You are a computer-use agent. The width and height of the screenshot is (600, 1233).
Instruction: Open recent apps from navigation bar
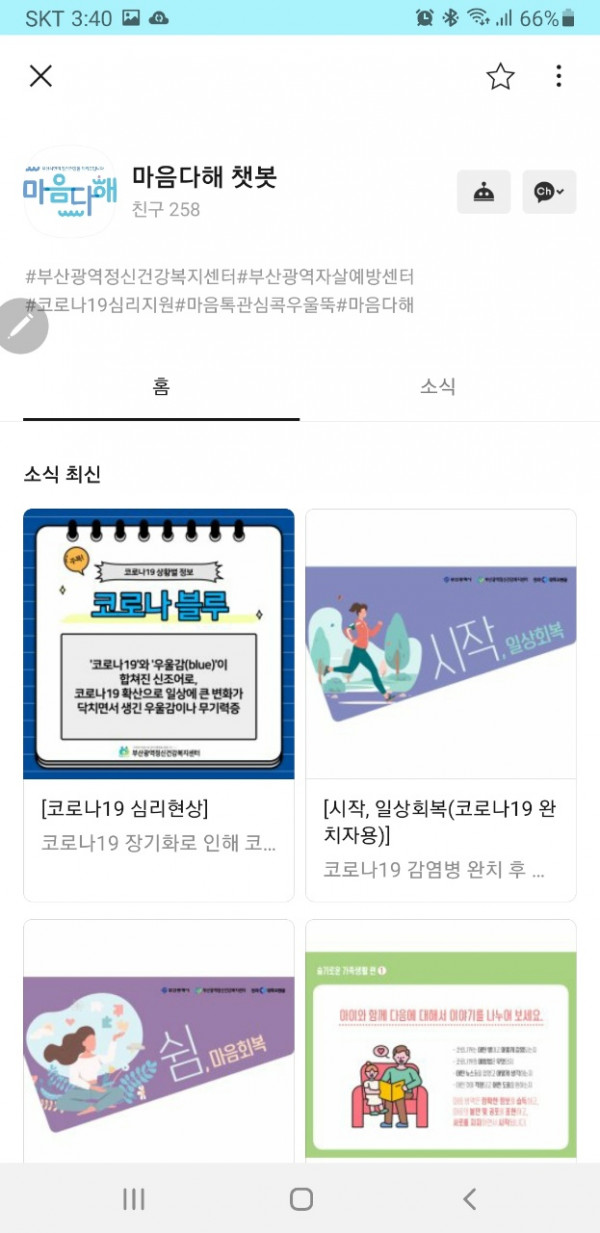(x=133, y=1199)
